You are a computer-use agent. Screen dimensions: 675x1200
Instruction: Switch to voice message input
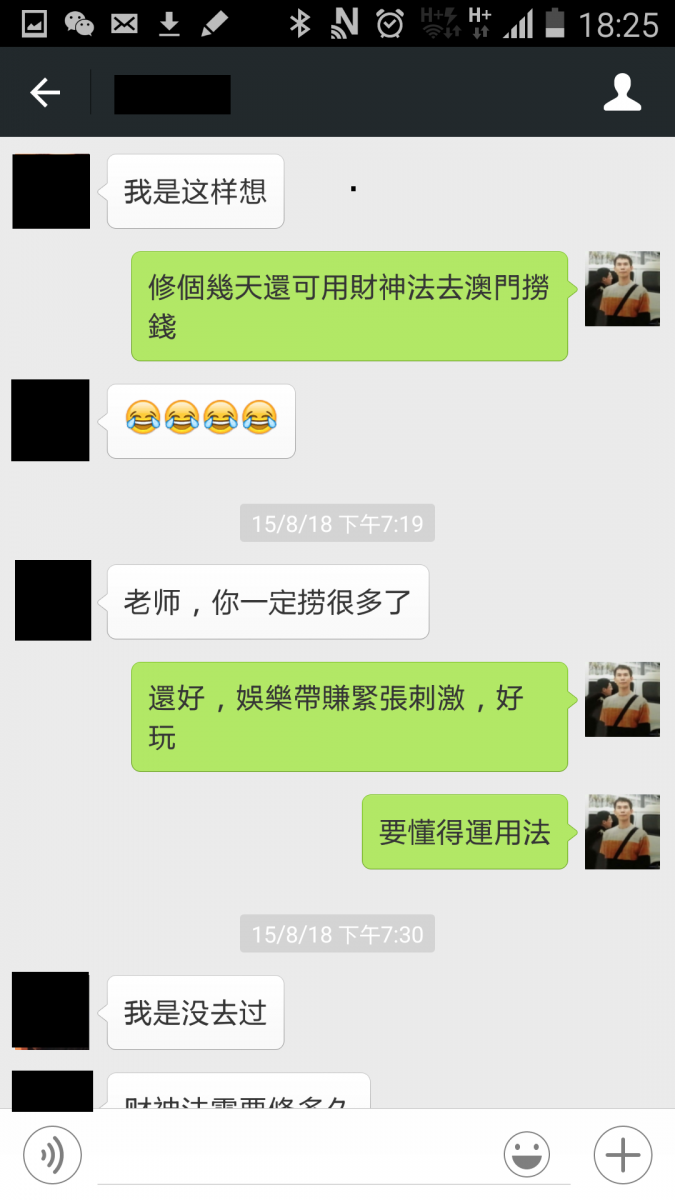[52, 1155]
